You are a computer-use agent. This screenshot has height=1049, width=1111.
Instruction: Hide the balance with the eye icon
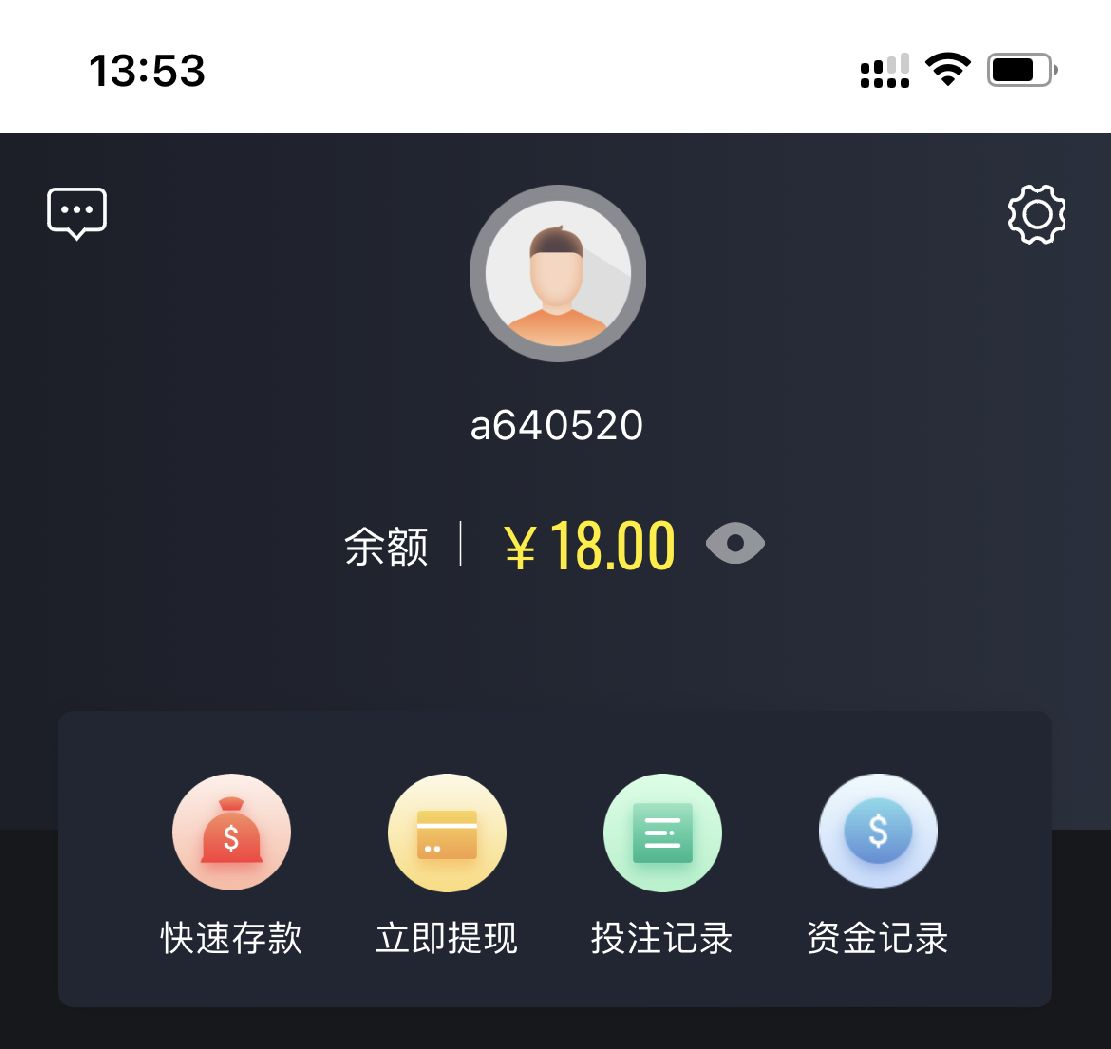[735, 544]
